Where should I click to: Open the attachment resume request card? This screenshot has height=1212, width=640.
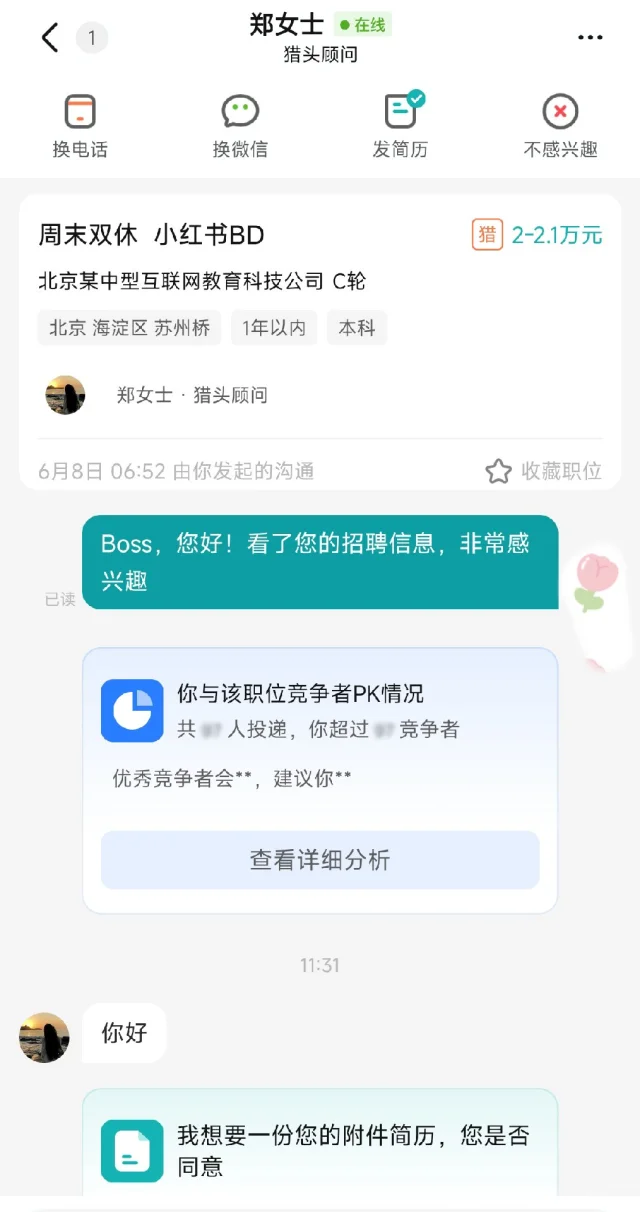coord(320,1150)
